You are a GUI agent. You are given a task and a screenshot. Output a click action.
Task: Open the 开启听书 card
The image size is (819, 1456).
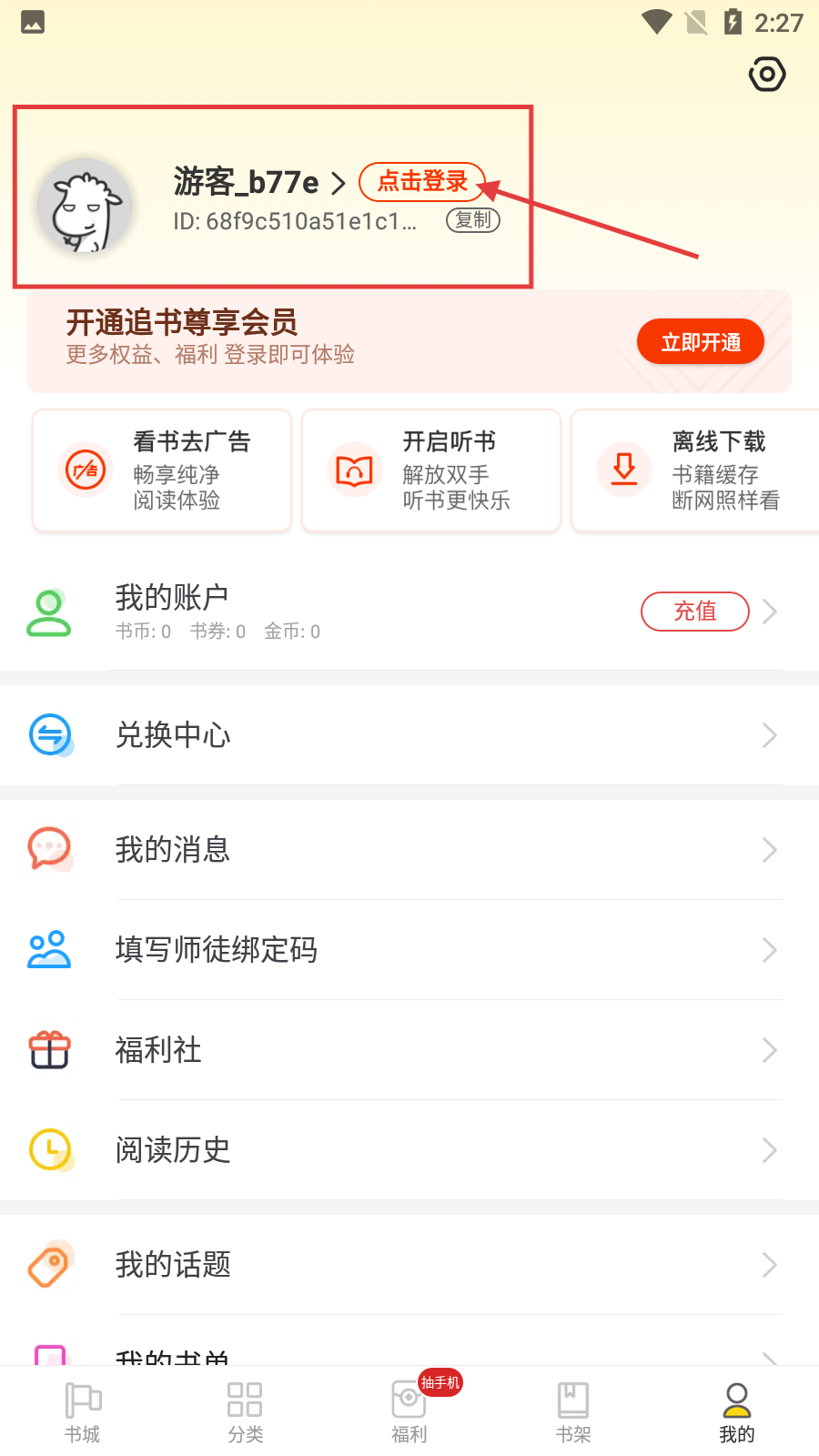[x=431, y=470]
